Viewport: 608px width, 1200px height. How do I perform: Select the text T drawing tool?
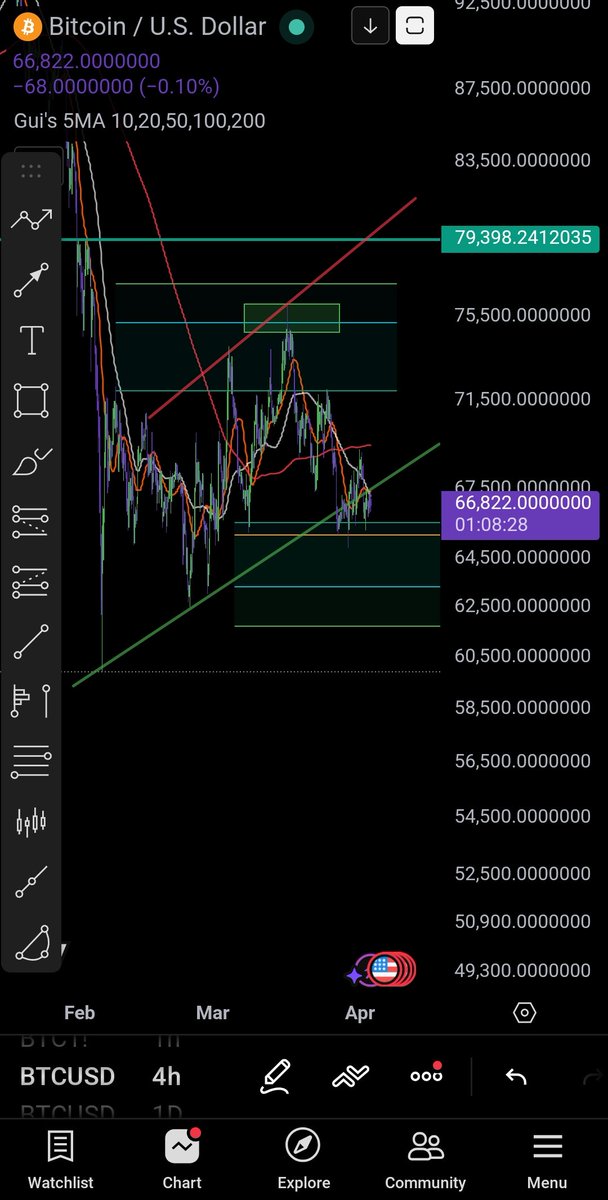[32, 340]
